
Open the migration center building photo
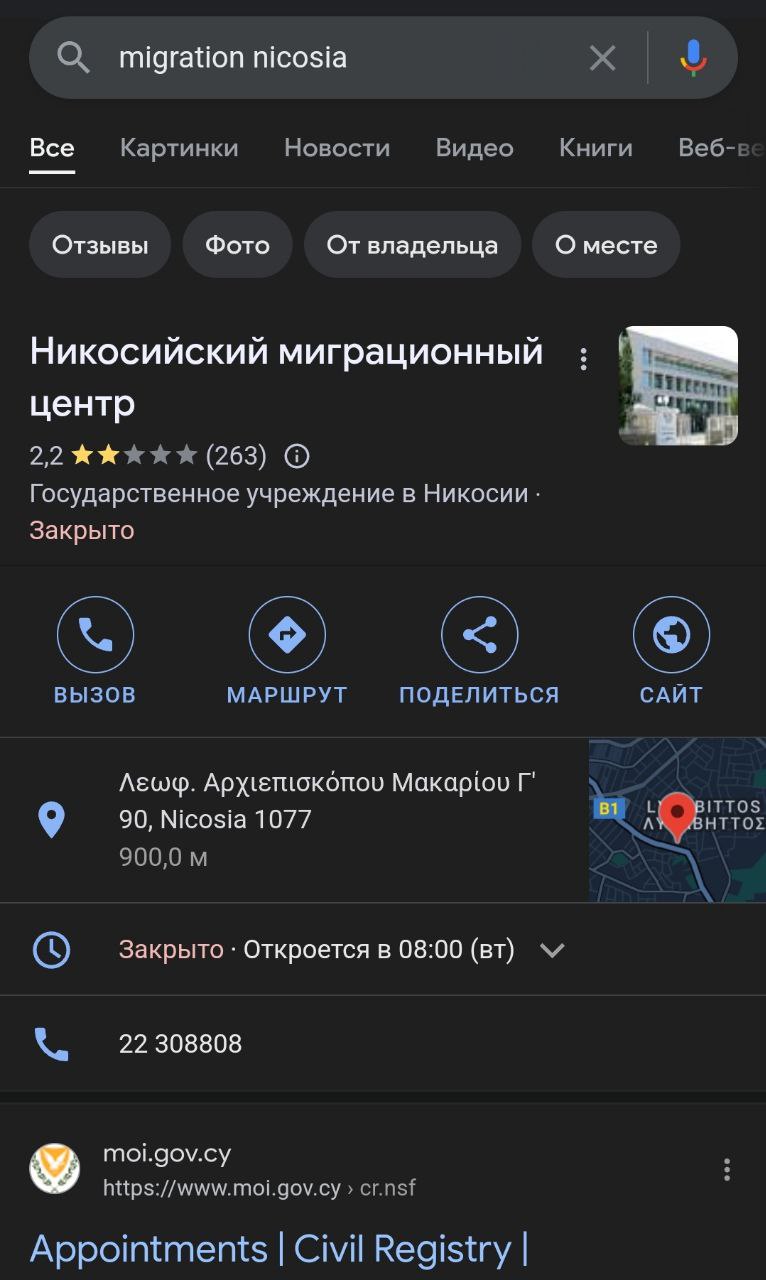tap(678, 385)
